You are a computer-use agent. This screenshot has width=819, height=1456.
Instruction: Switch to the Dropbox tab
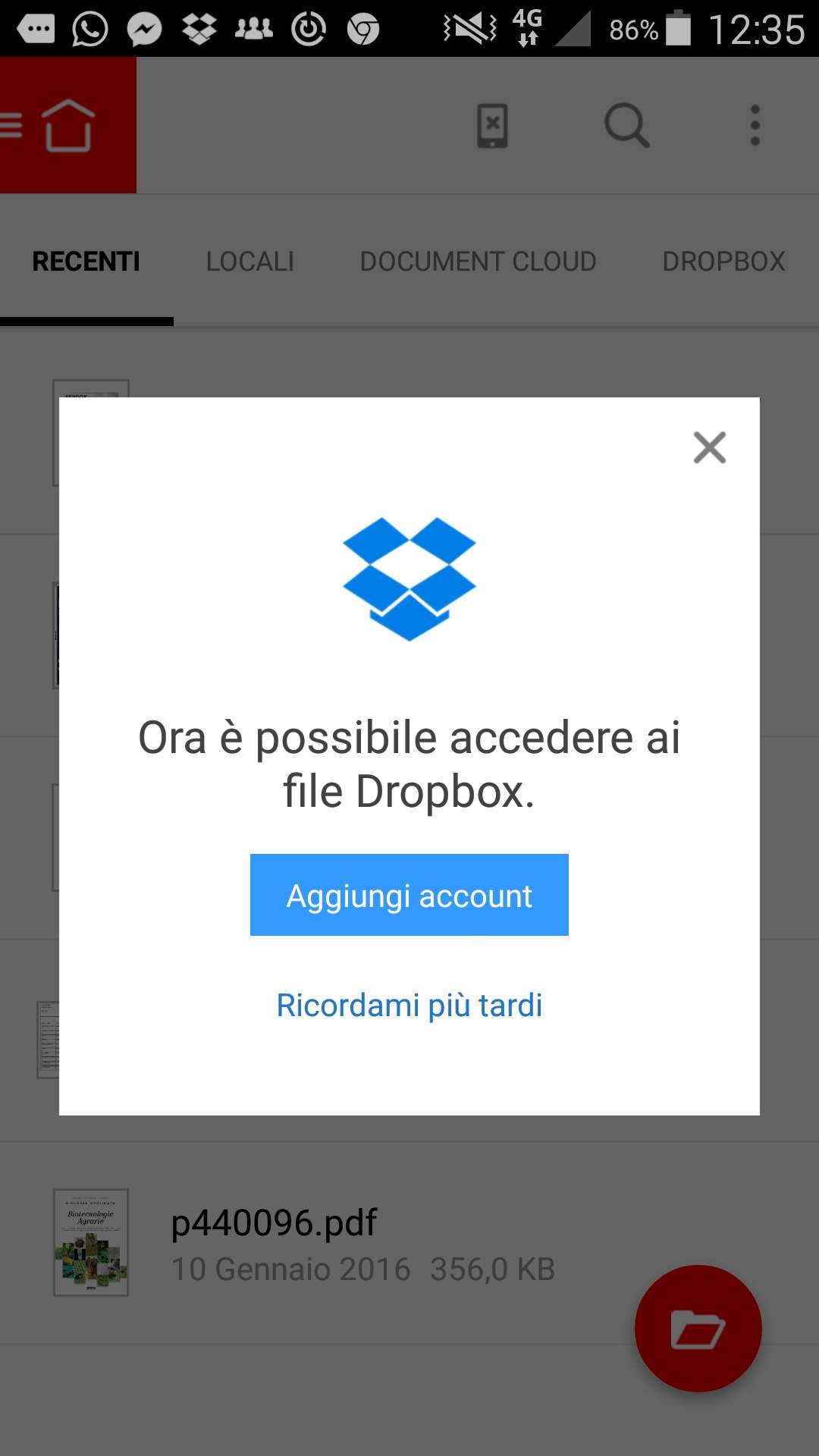(723, 262)
